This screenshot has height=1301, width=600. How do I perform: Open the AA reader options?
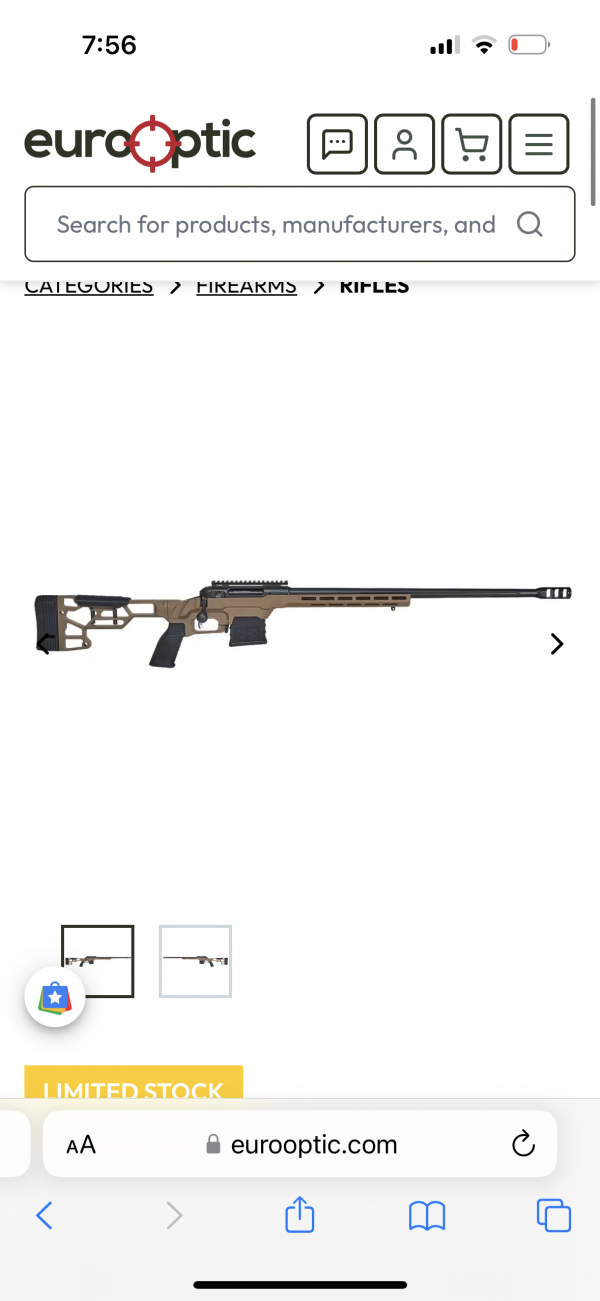(81, 1146)
